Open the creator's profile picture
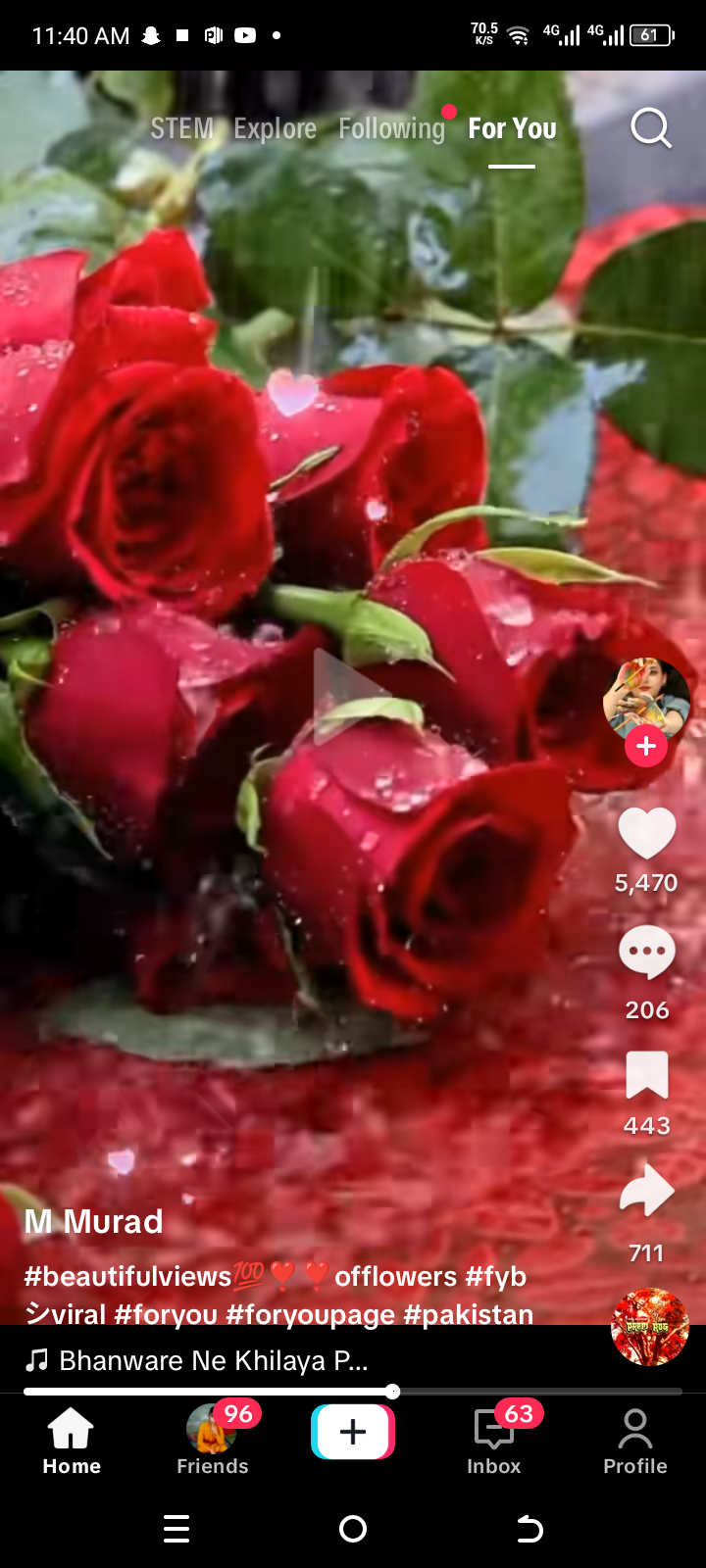 click(x=646, y=698)
